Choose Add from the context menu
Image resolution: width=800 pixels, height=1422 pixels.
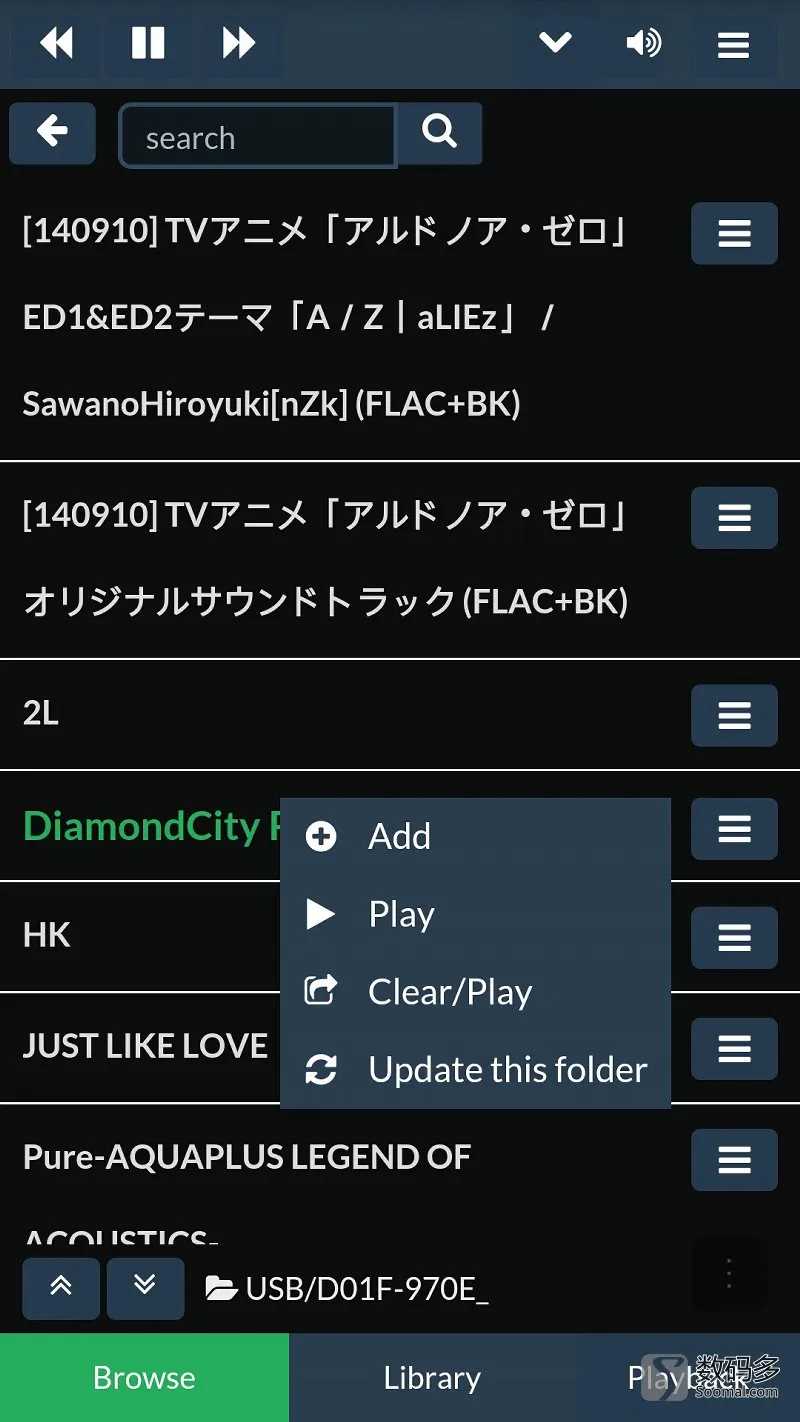pyautogui.click(x=400, y=836)
